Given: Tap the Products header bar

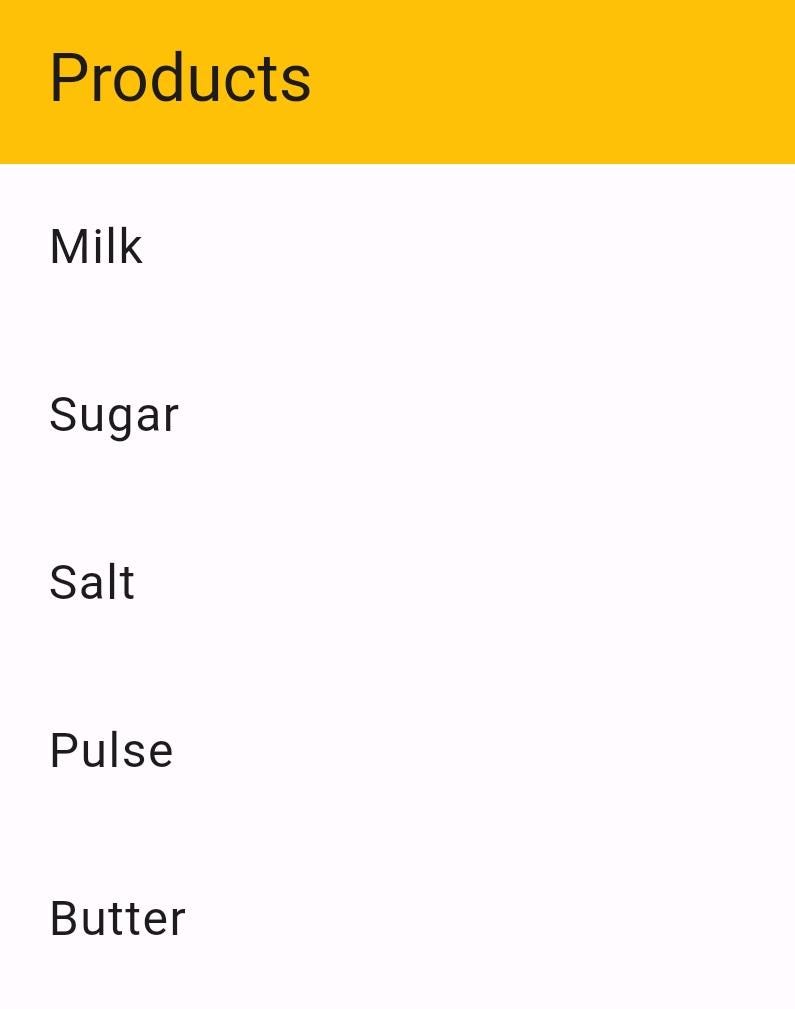Looking at the screenshot, I should coord(397,80).
